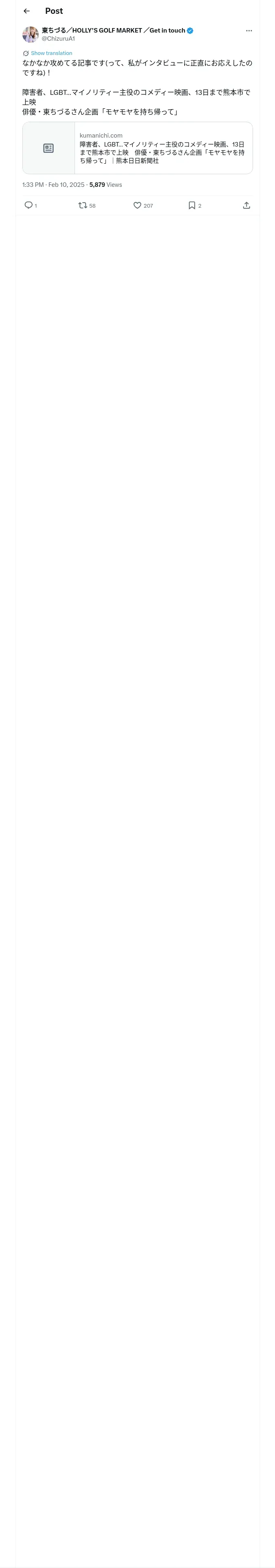
Task: Open the @ChizuruA1 profile handle
Action: coord(59,39)
